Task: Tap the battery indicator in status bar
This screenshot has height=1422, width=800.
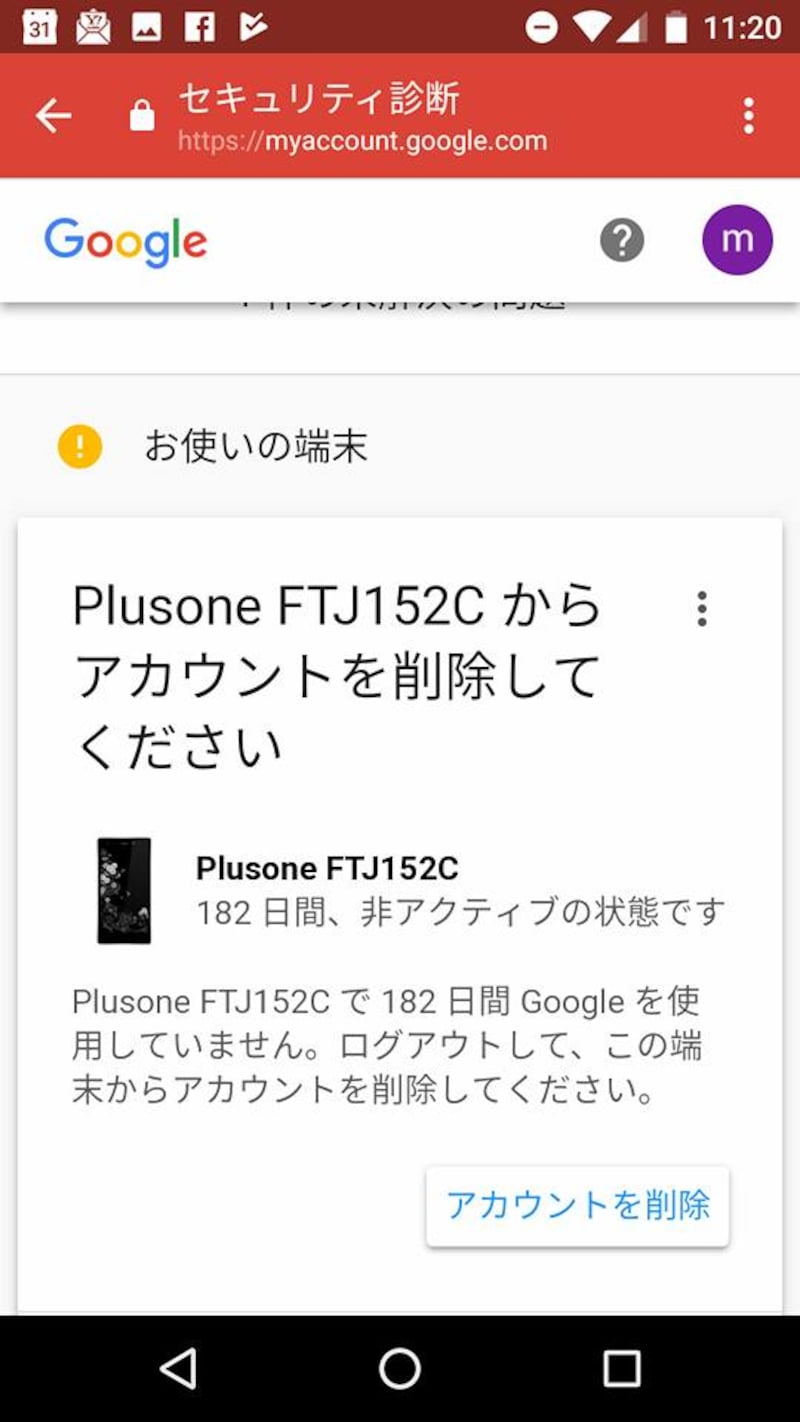Action: [674, 26]
